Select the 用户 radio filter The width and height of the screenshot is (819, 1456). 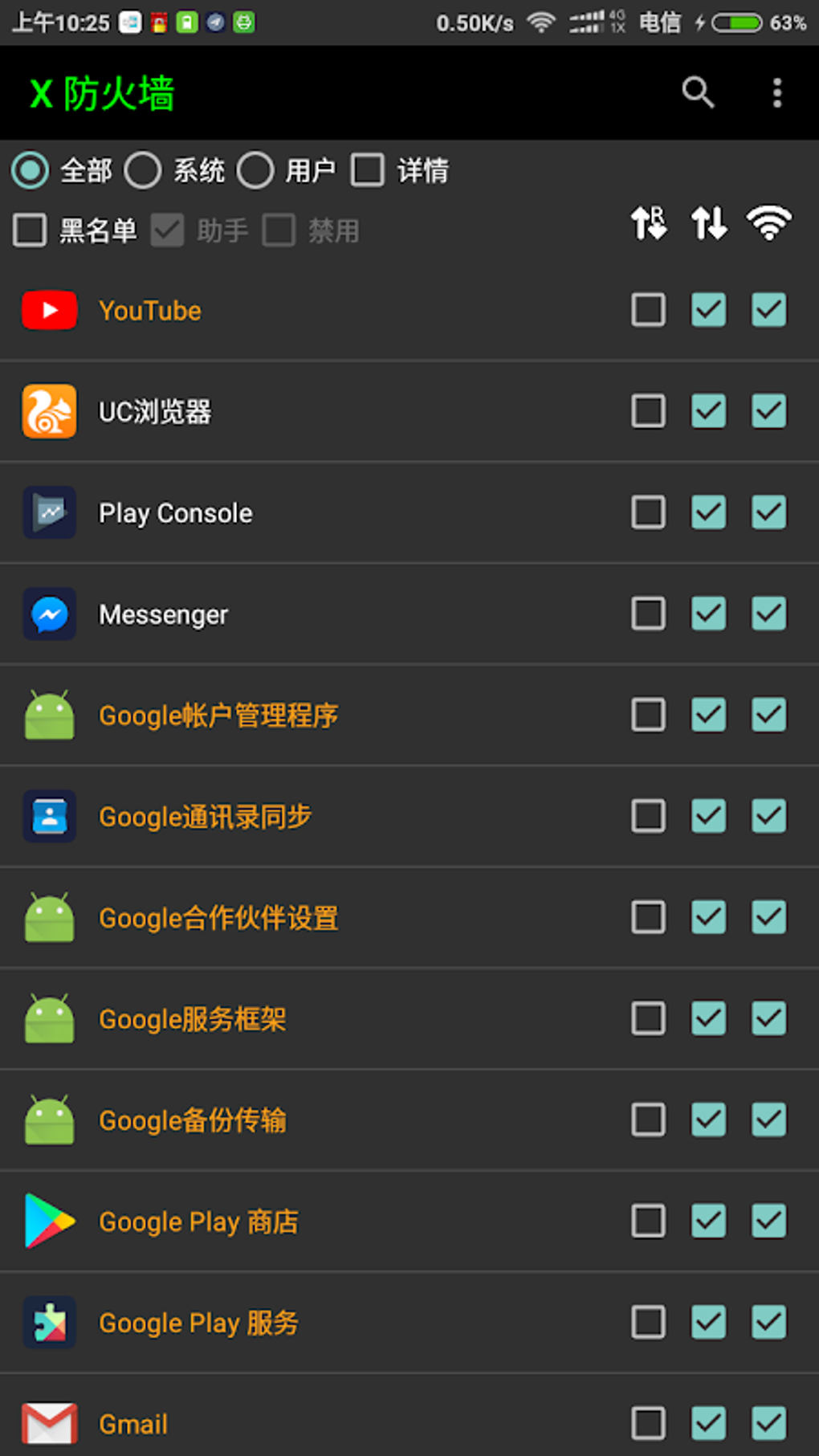(x=255, y=170)
